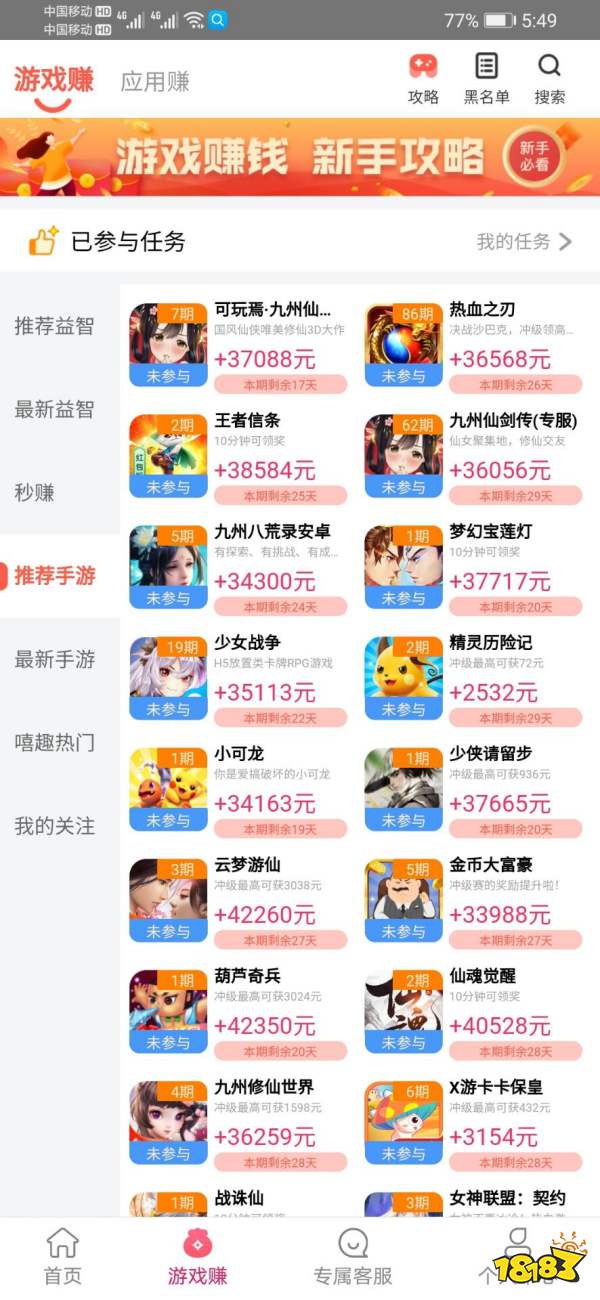Open 嘻趣热门 category
The width and height of the screenshot is (600, 1300).
(55, 742)
